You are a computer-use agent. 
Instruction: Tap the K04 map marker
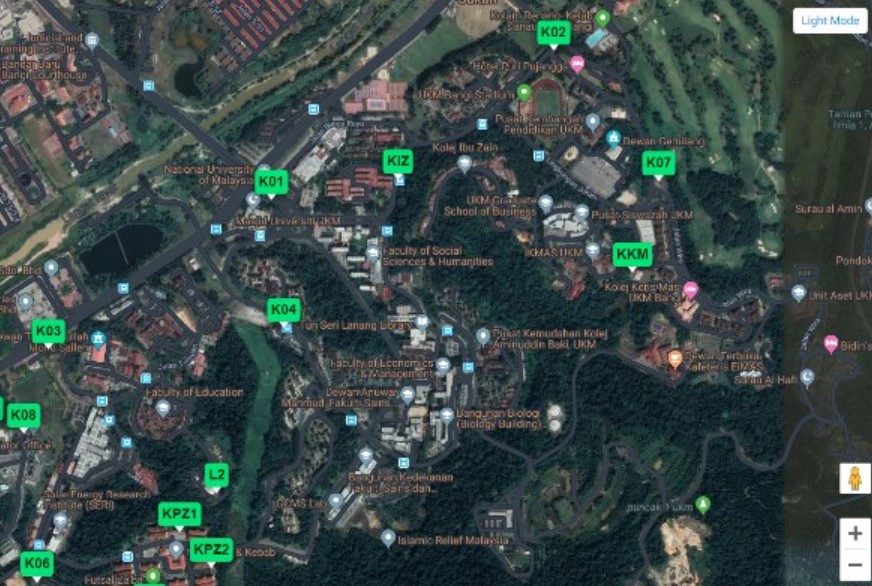coord(284,309)
